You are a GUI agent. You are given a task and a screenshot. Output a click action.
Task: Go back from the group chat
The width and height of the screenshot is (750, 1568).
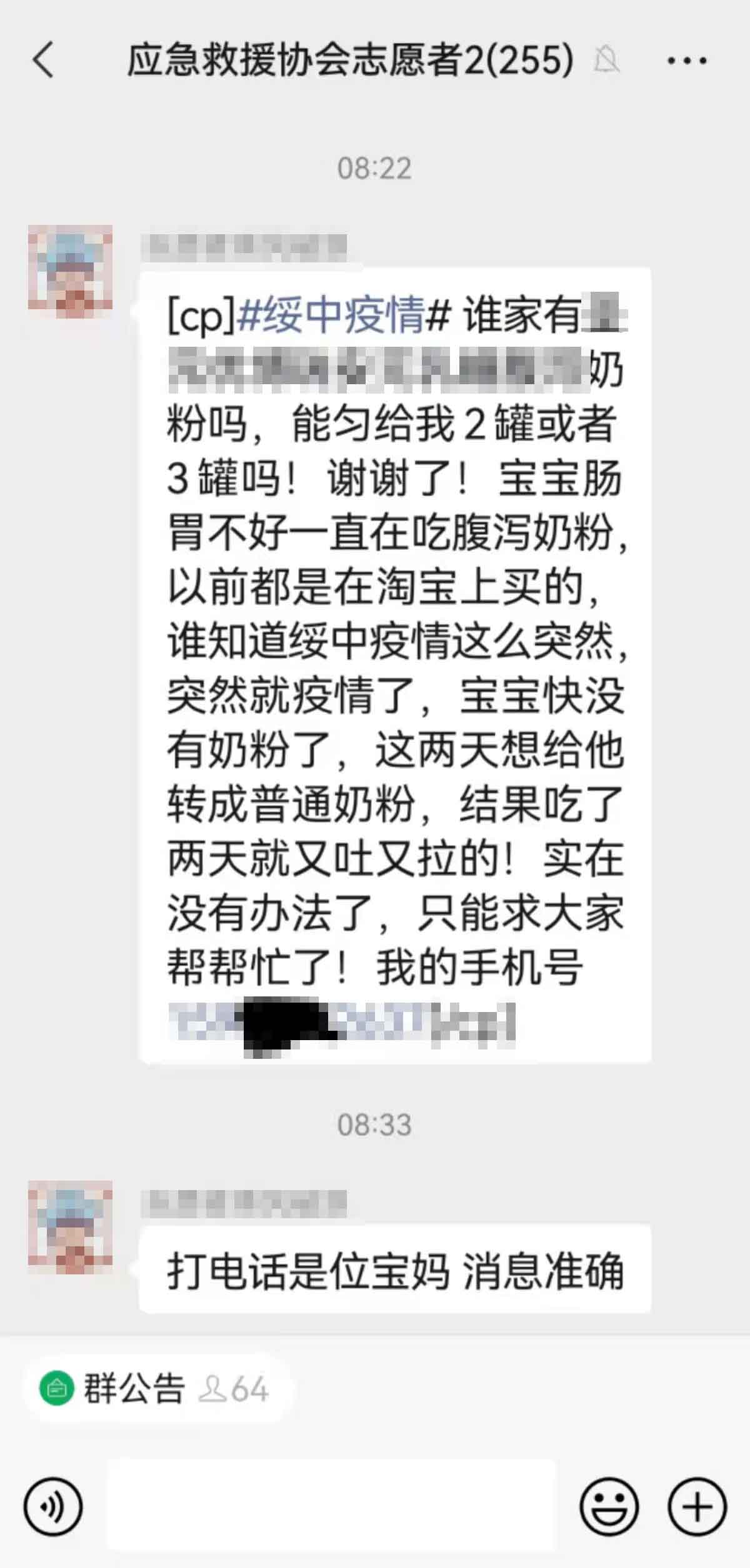[x=42, y=61]
